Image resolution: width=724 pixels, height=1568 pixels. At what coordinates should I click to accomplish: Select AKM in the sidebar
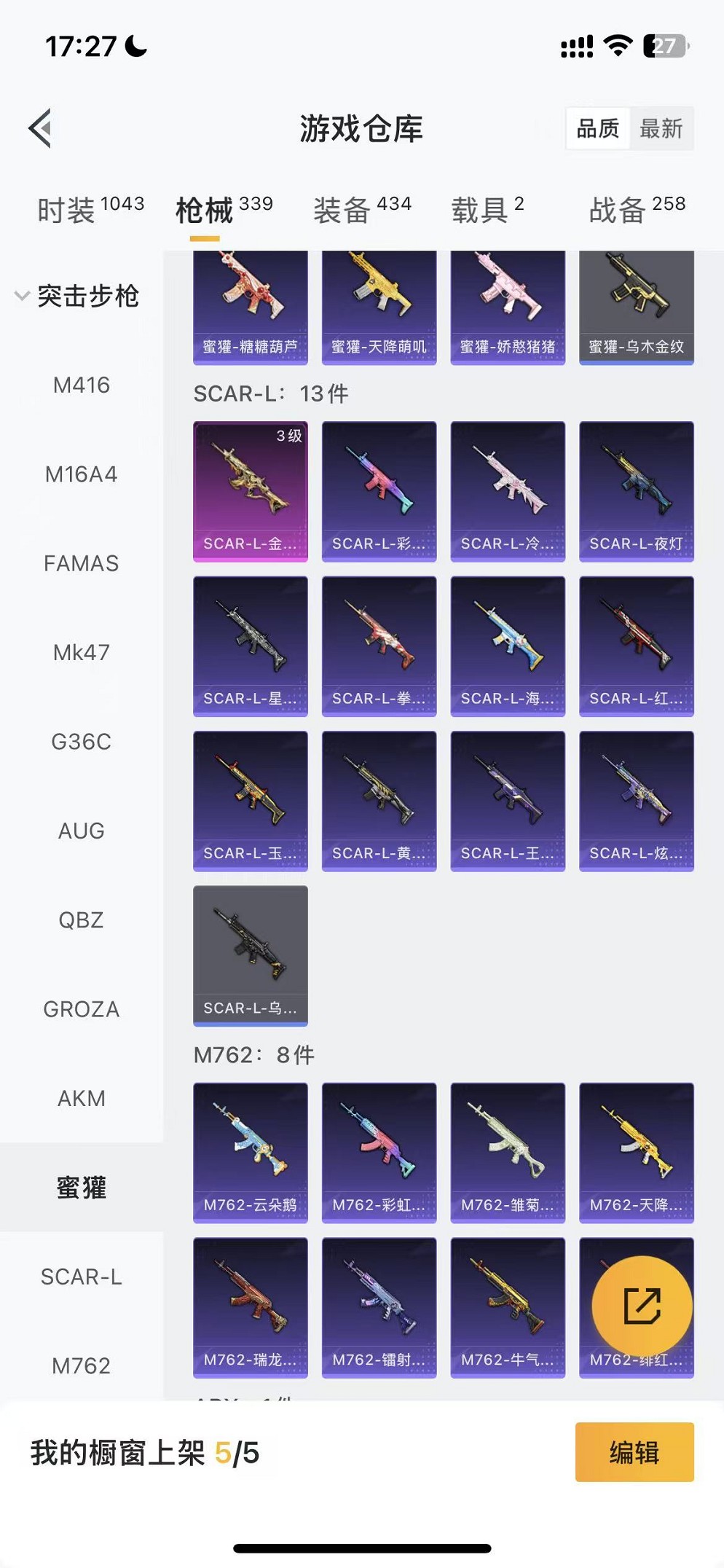[x=81, y=1098]
